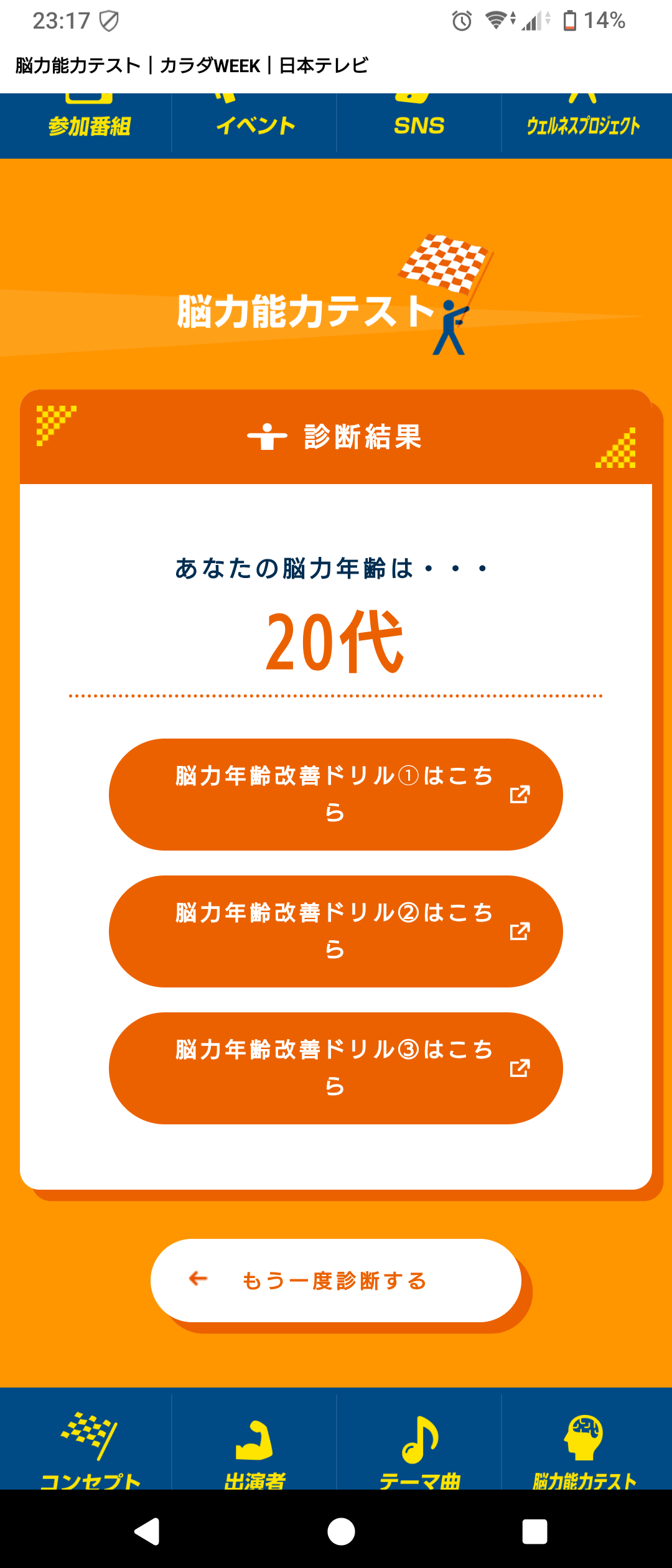672x1568 pixels.
Task: Go to the イベント section
Action: click(x=254, y=124)
